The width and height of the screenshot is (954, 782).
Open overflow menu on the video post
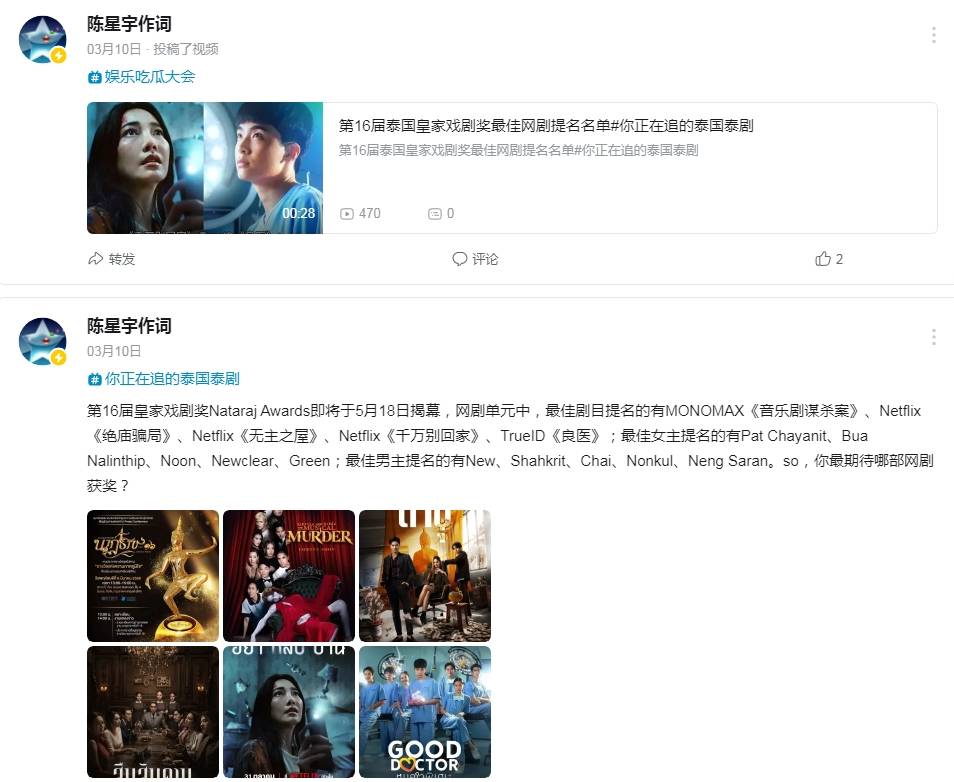[933, 35]
